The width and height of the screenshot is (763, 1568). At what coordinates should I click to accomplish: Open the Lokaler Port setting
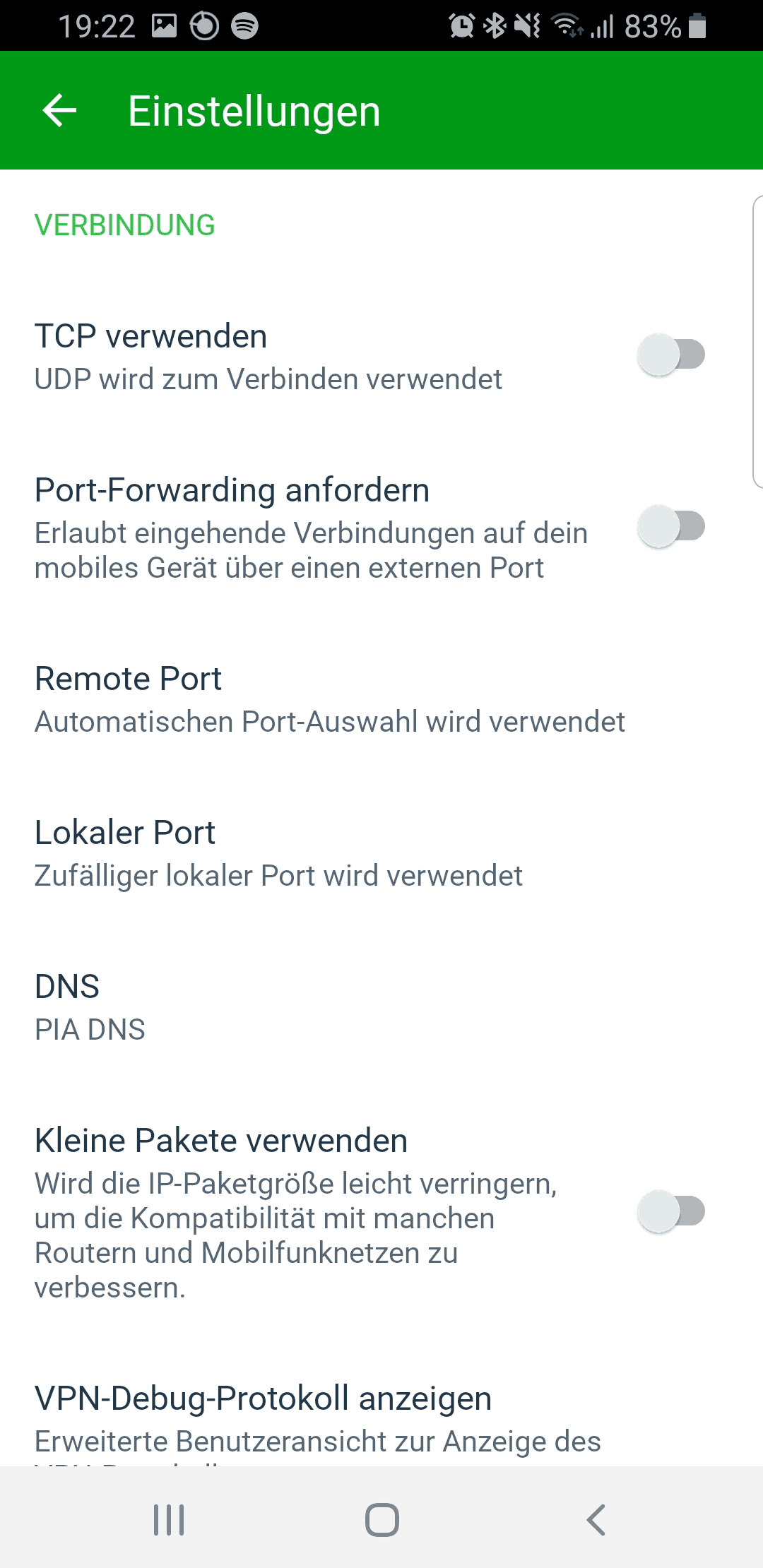(x=381, y=853)
